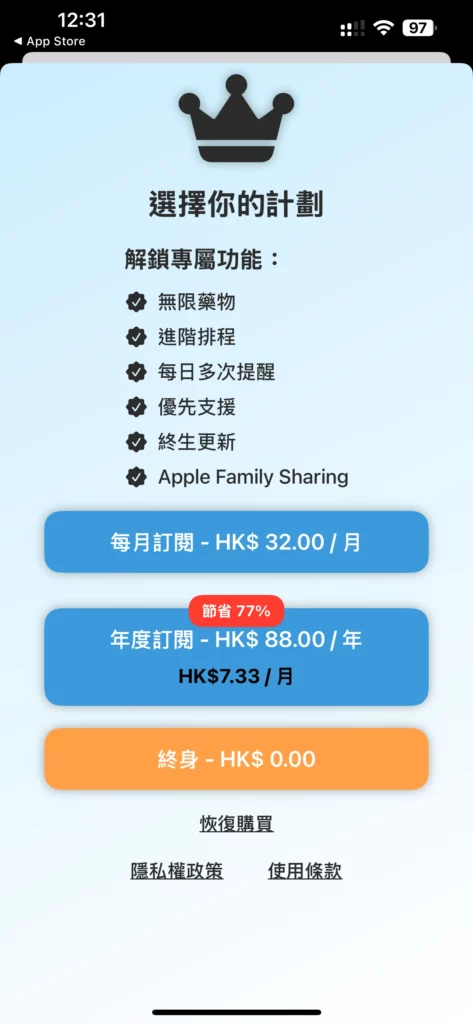This screenshot has height=1024, width=473.
Task: Return to App Store via back link
Action: click(x=49, y=41)
